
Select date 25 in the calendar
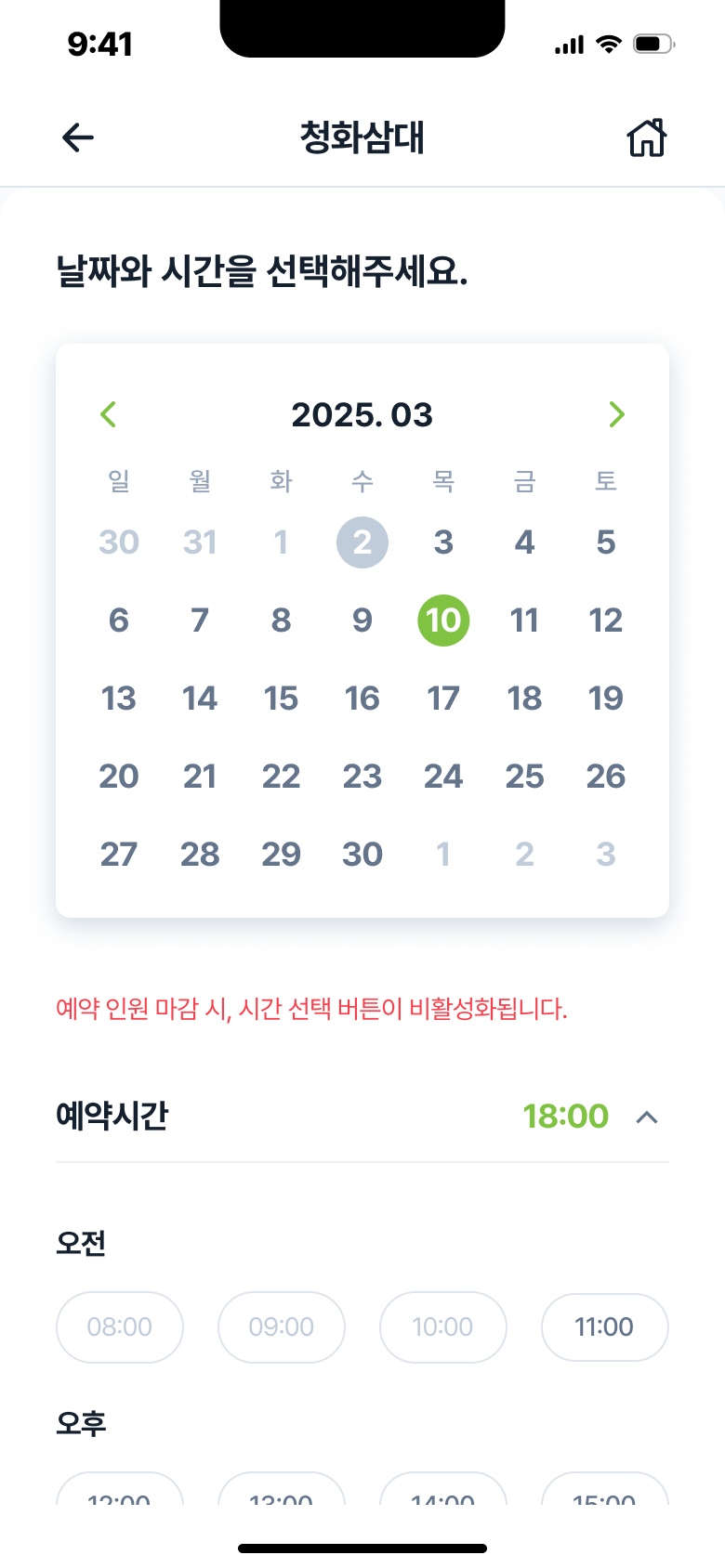click(524, 777)
